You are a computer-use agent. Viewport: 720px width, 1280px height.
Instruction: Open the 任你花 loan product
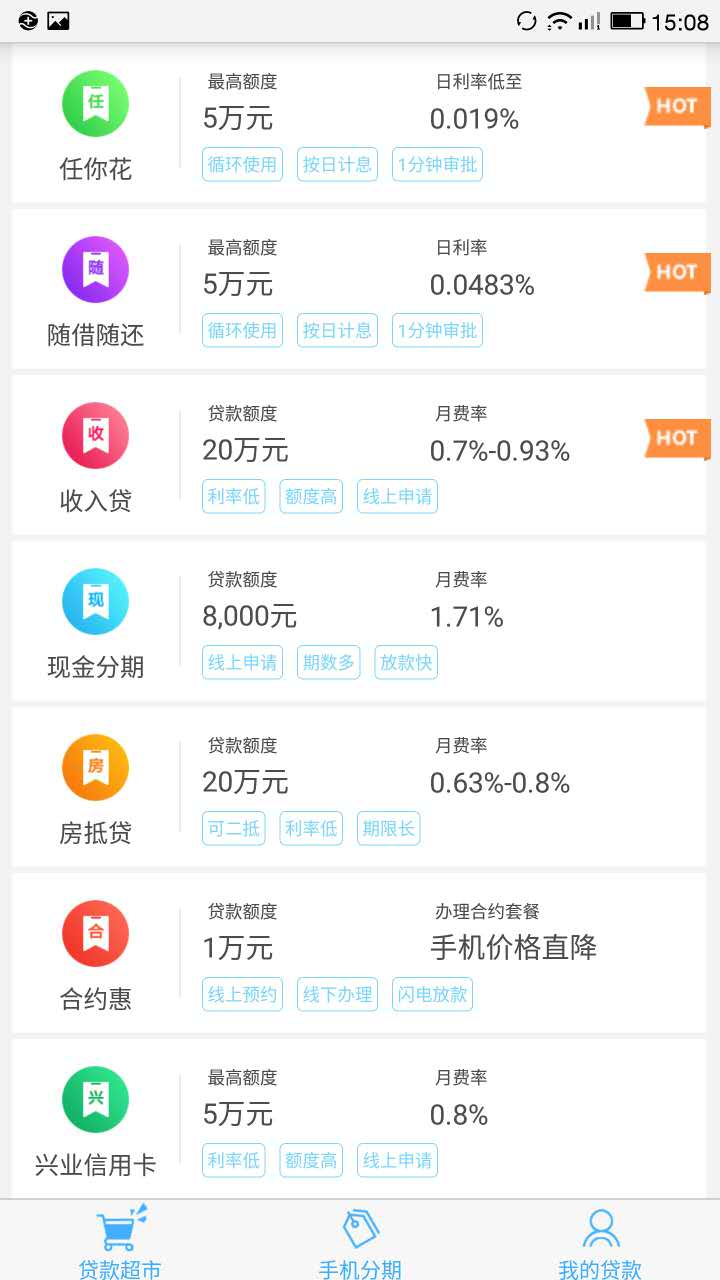click(x=359, y=123)
